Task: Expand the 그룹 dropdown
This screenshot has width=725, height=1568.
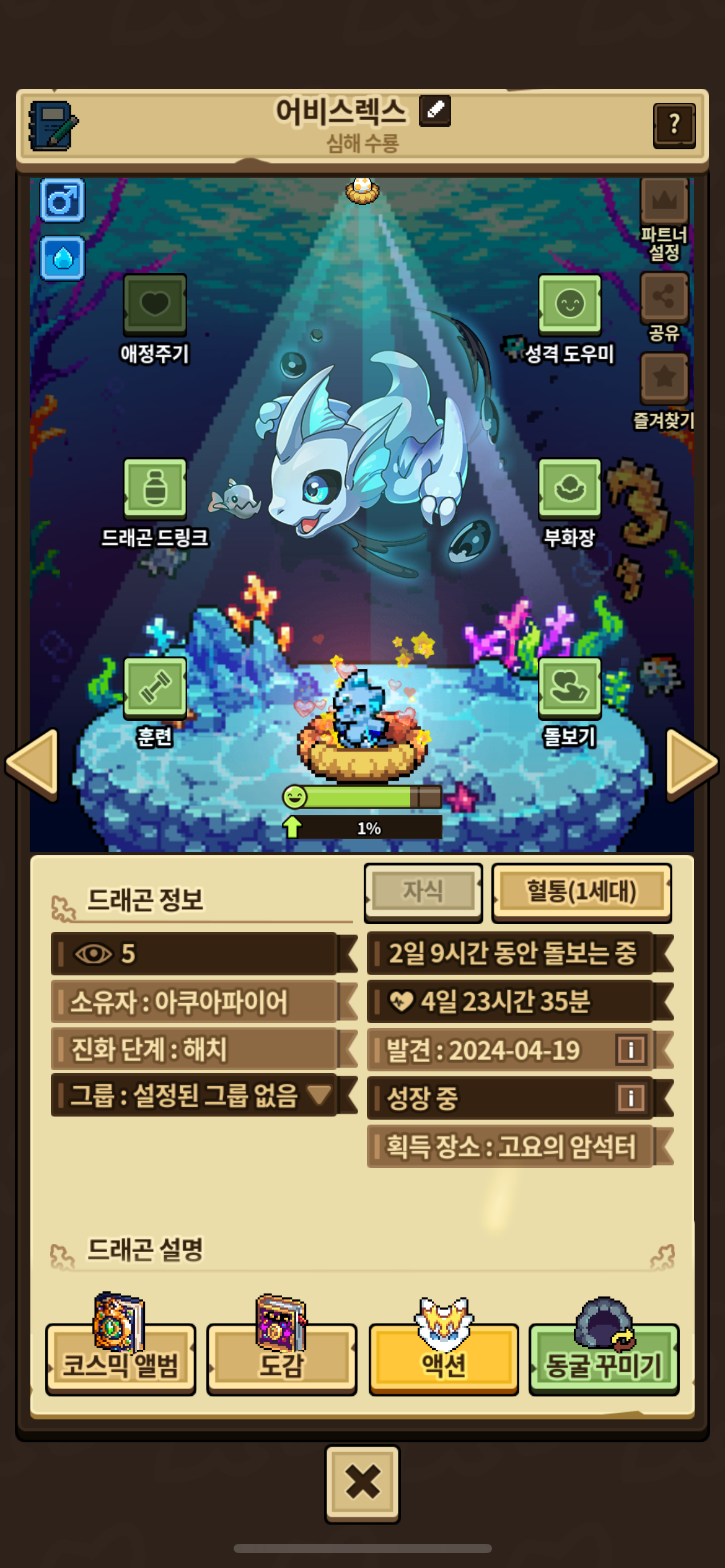Action: coord(319,1095)
